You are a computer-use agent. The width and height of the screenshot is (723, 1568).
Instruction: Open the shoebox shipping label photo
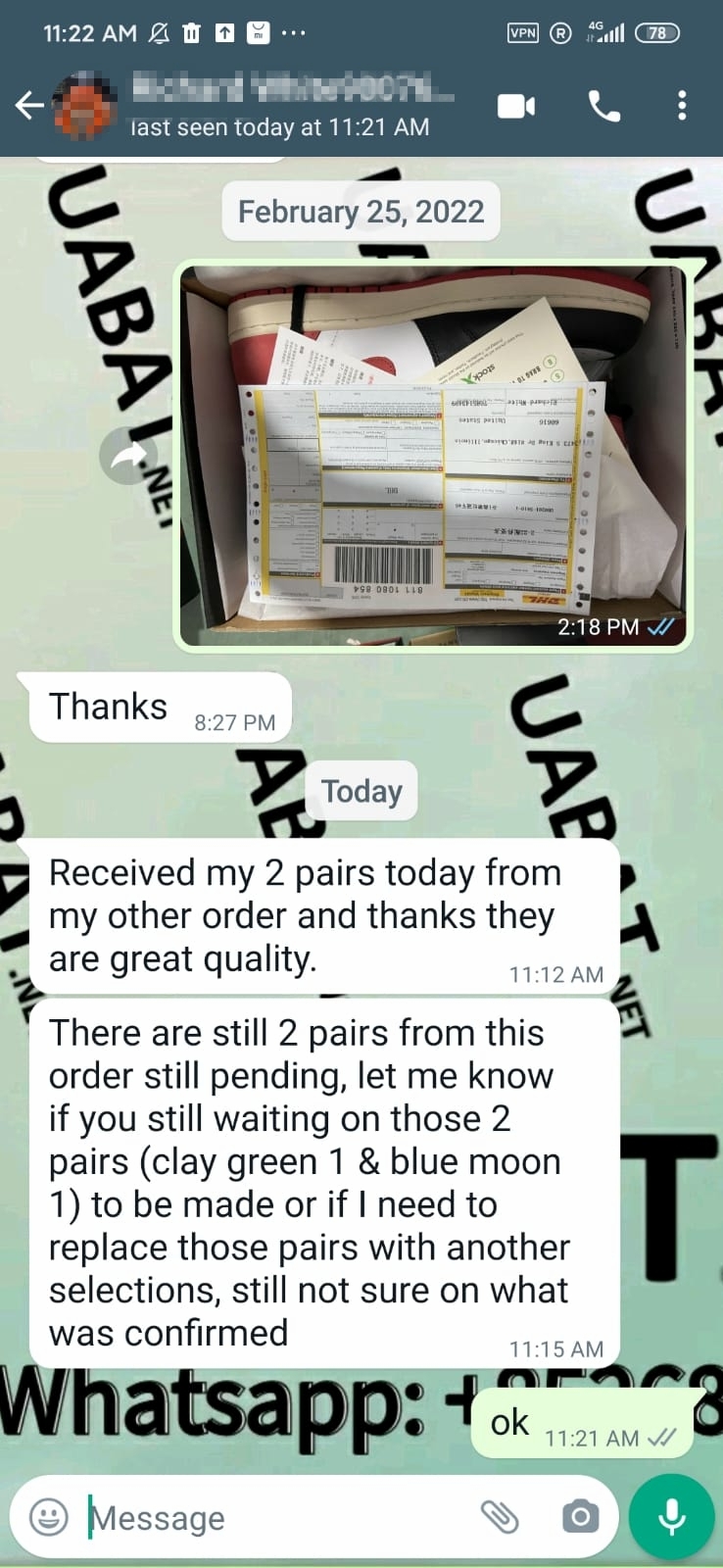(431, 451)
